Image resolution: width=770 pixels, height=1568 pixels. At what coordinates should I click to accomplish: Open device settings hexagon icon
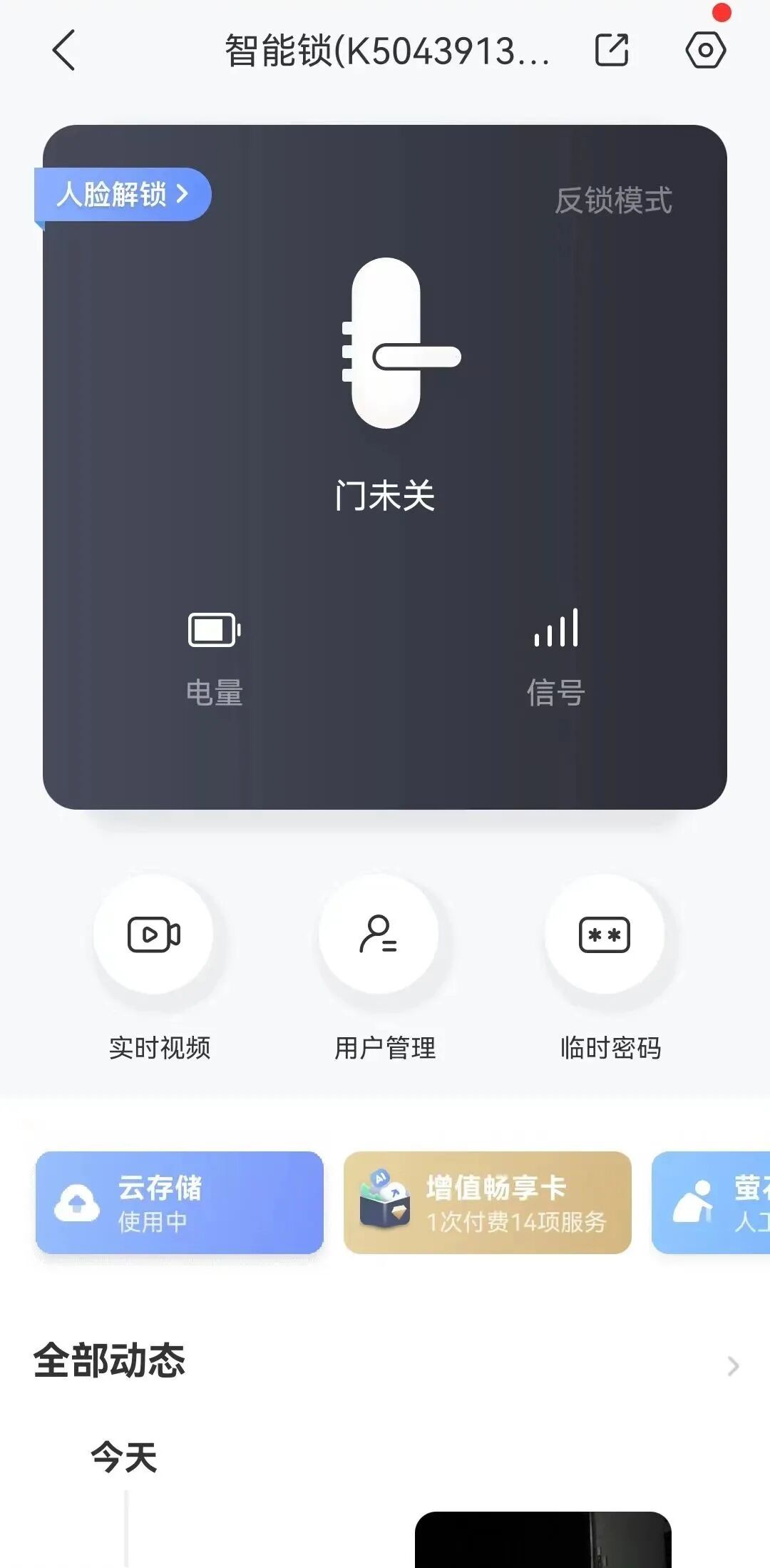click(705, 50)
